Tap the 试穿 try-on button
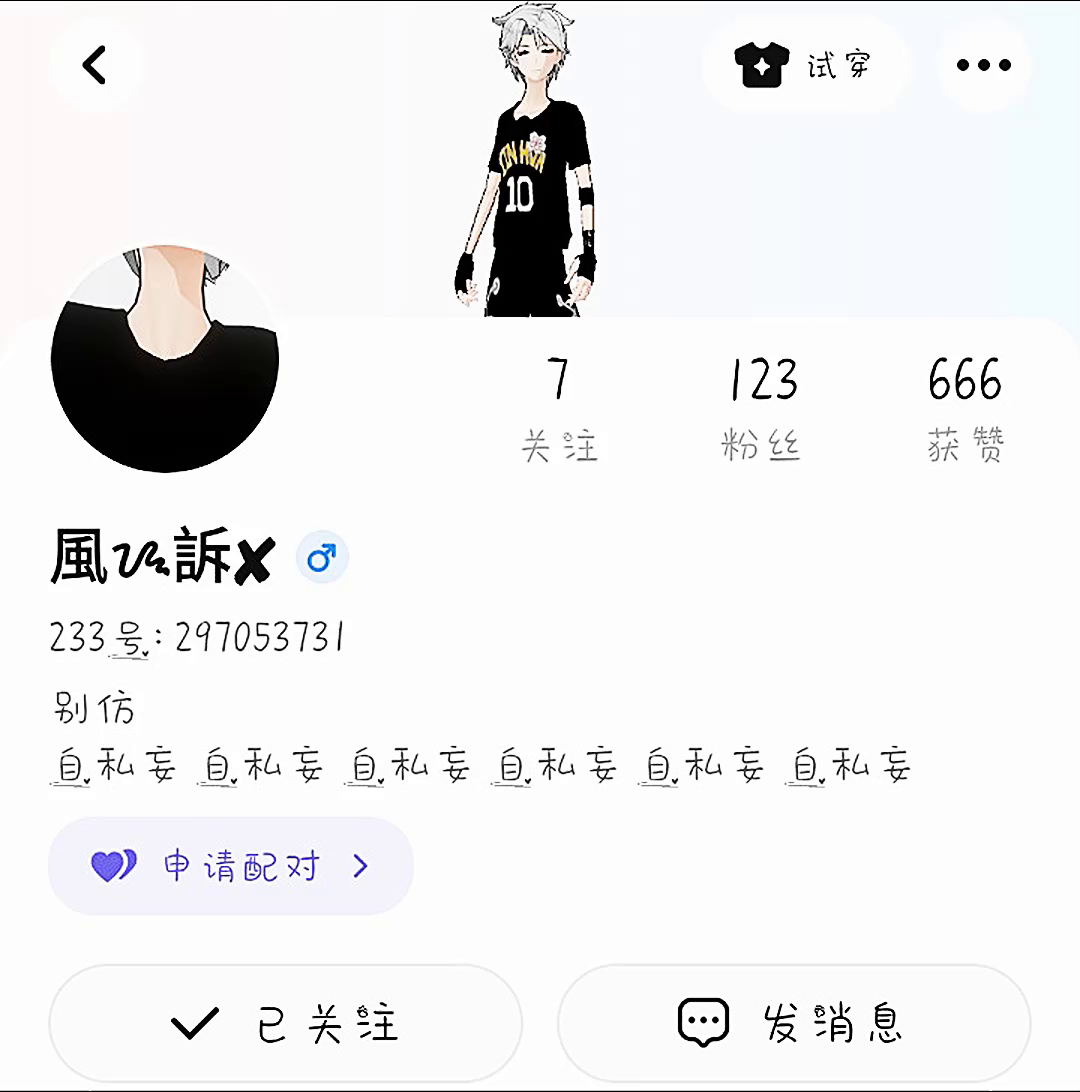Image resolution: width=1080 pixels, height=1092 pixels. (805, 66)
